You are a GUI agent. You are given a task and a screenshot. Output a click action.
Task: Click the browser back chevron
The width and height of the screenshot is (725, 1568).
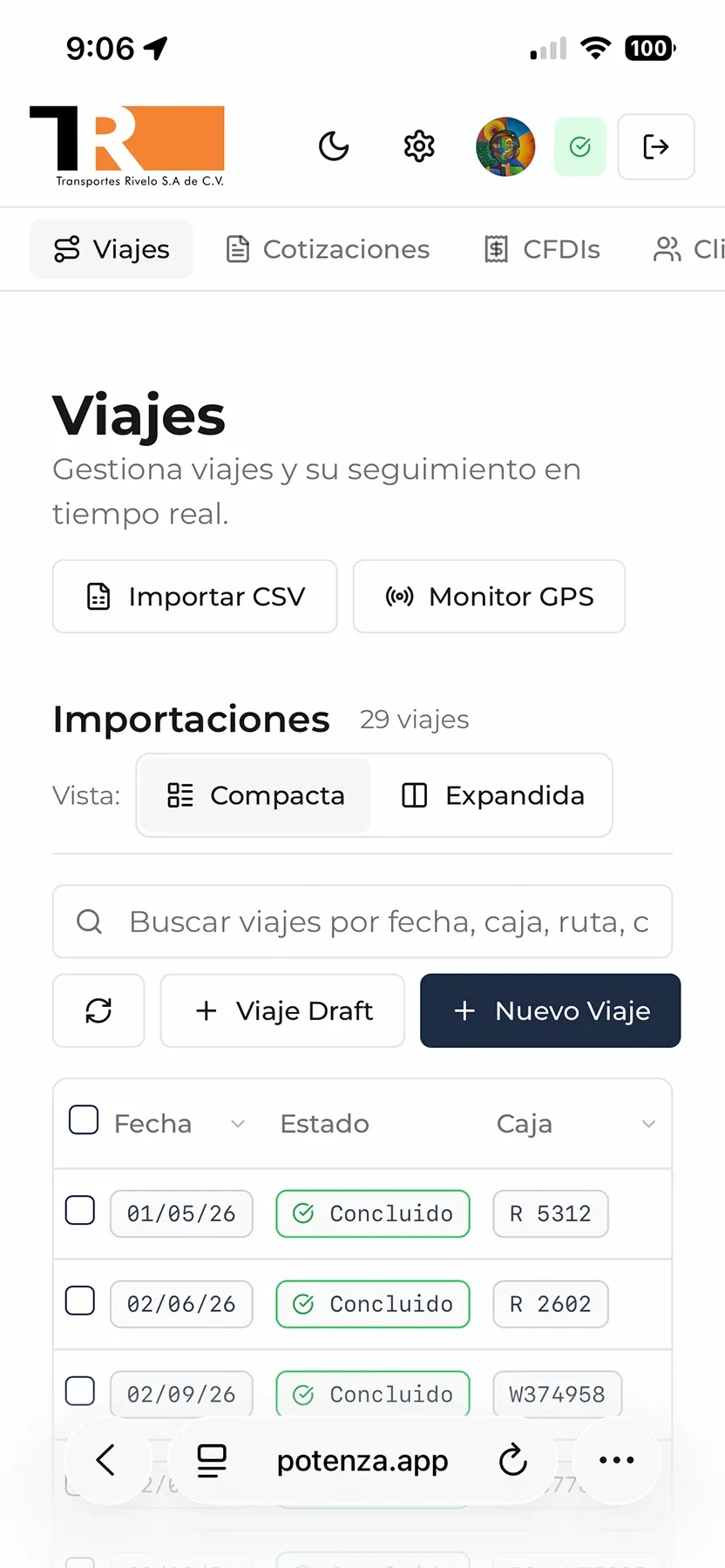106,1460
